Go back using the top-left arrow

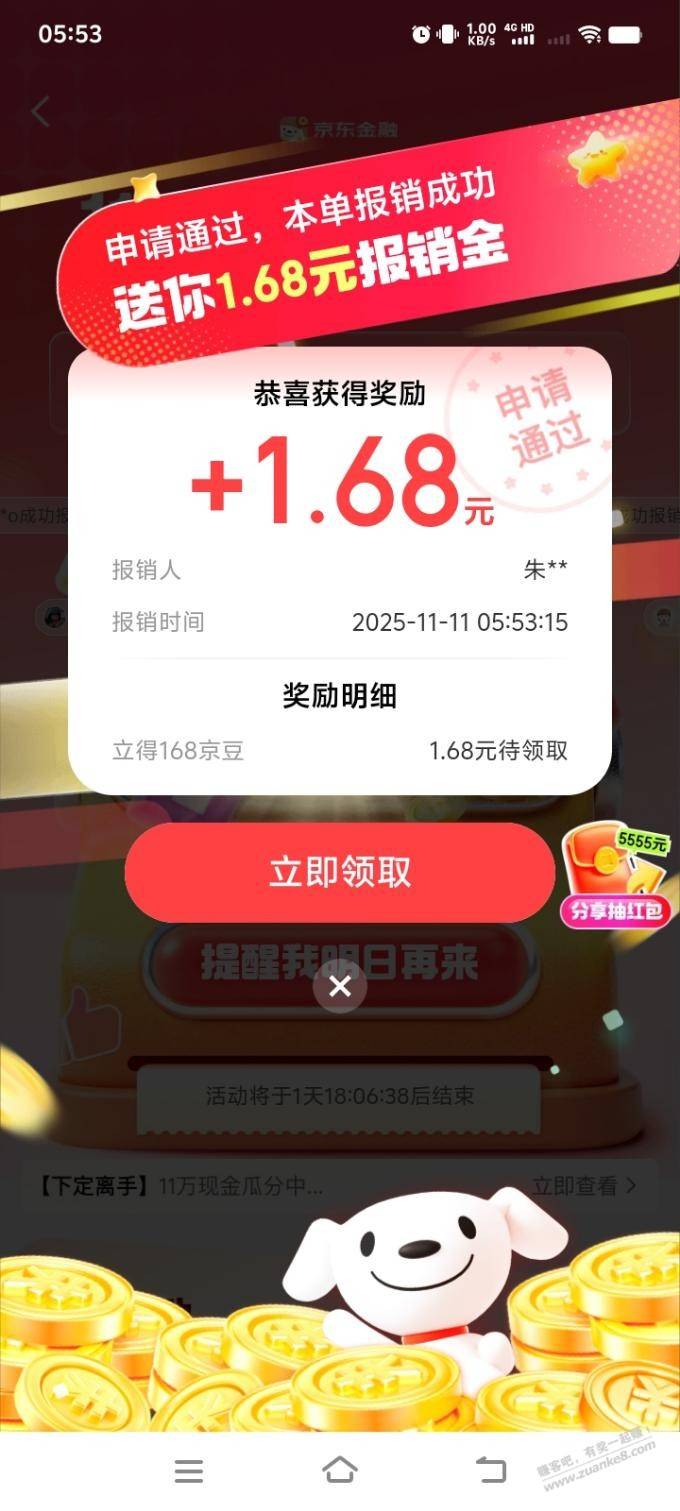(x=40, y=112)
